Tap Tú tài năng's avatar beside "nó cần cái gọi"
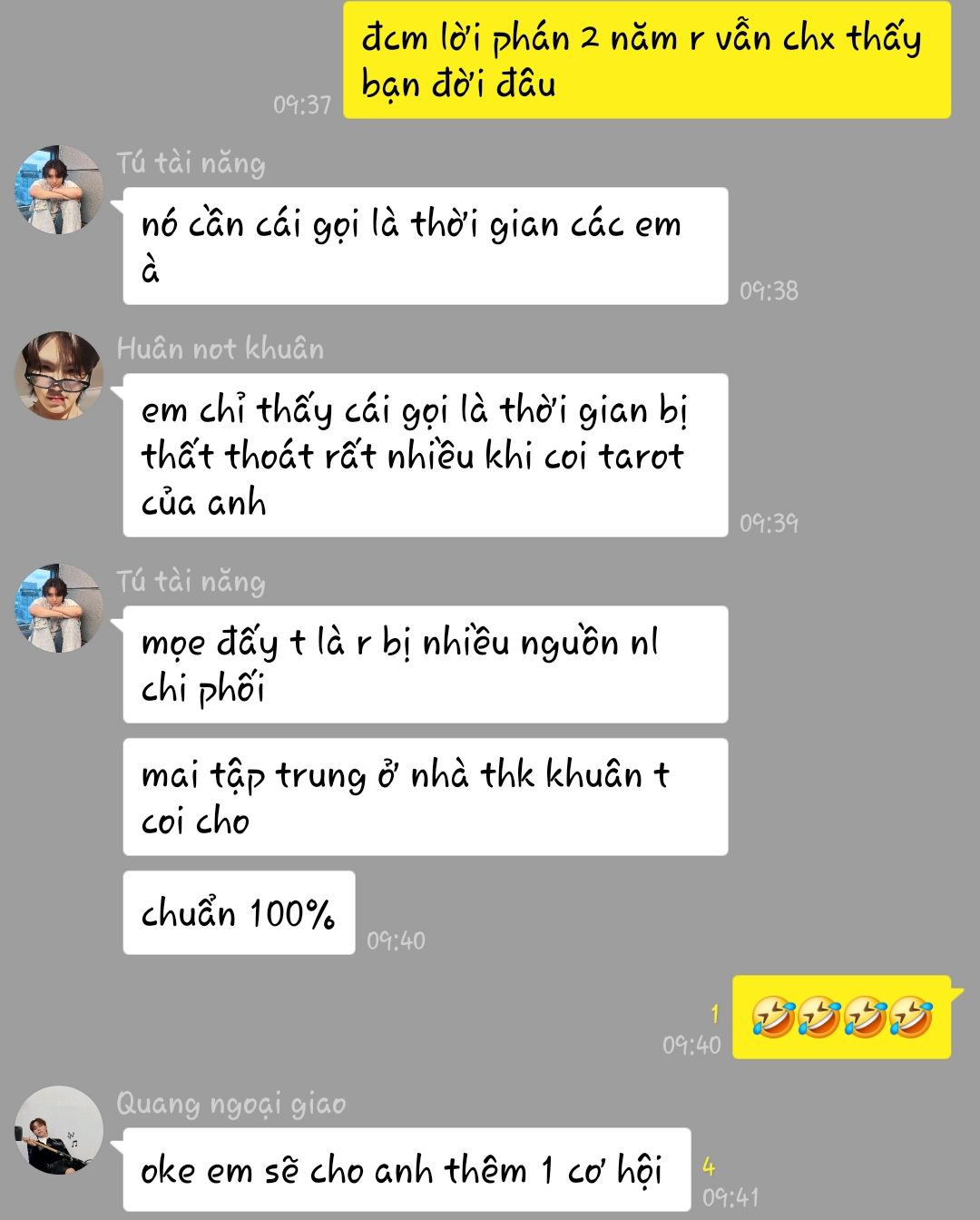 tap(59, 190)
